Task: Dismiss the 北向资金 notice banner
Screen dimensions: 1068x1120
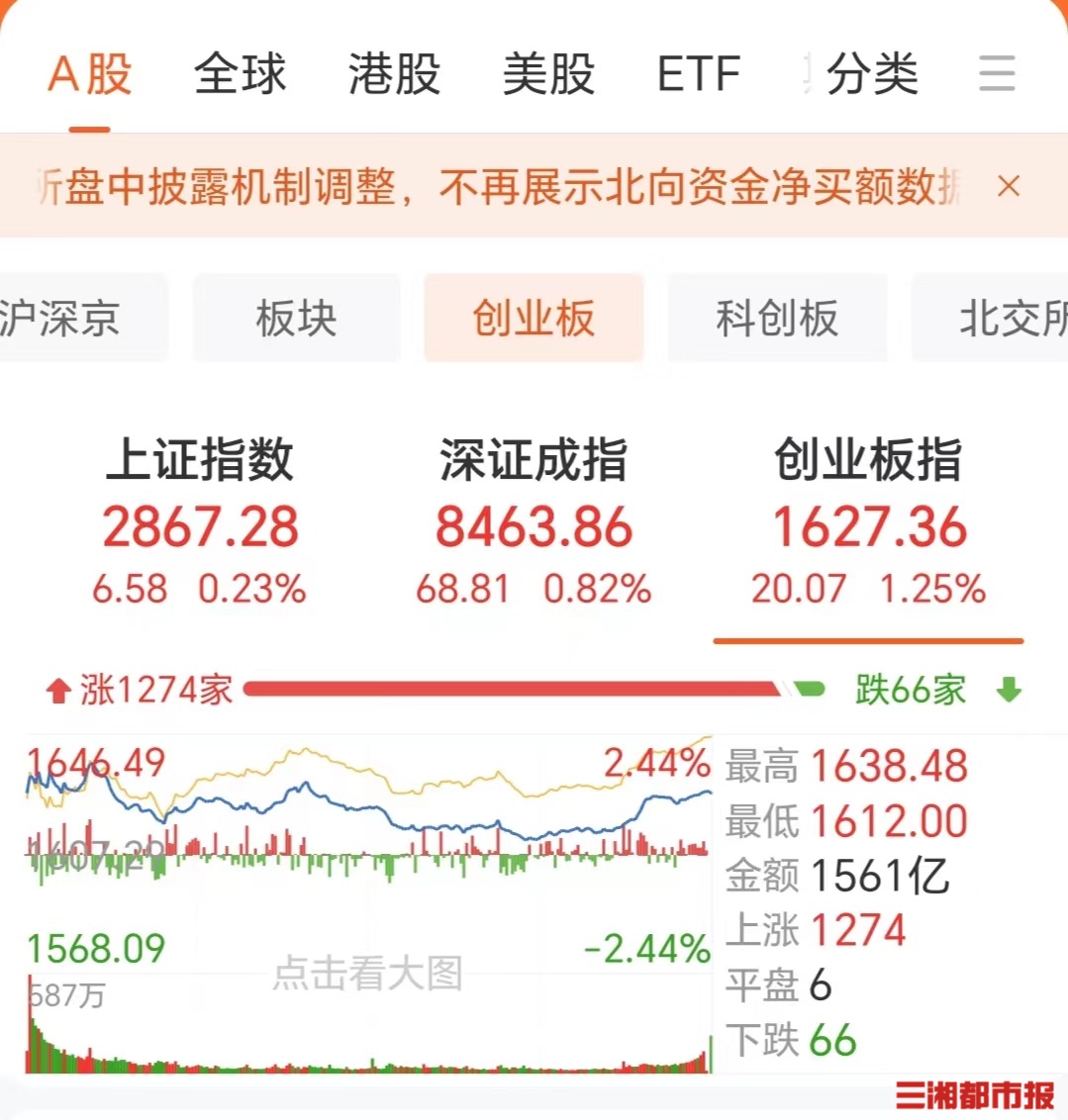Action: (1009, 186)
